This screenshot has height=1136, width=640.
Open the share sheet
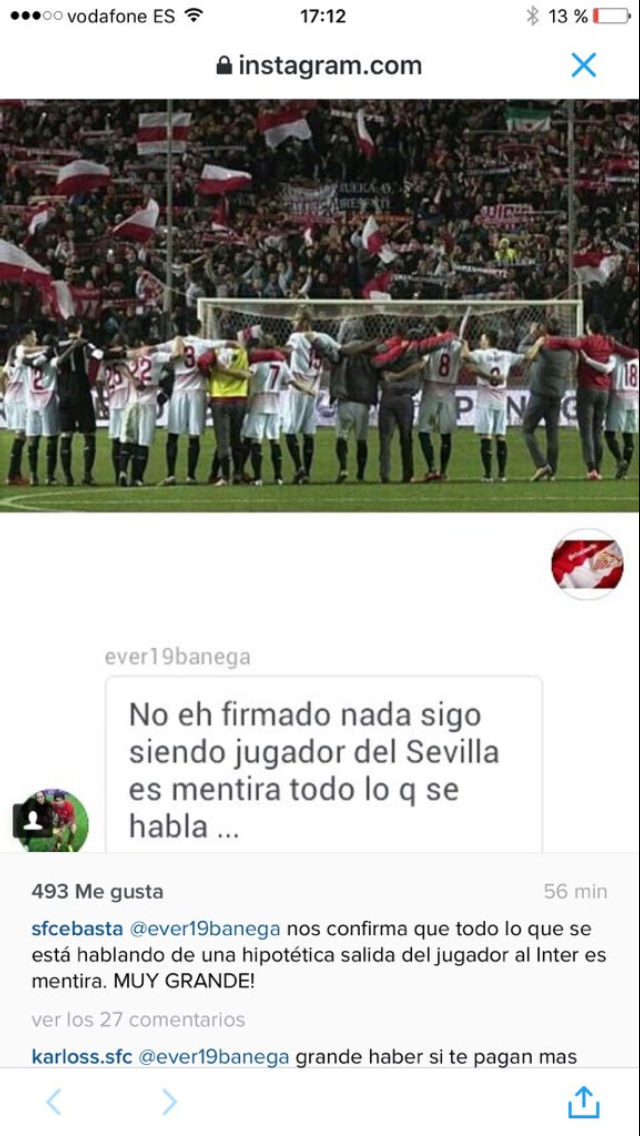click(x=583, y=1102)
